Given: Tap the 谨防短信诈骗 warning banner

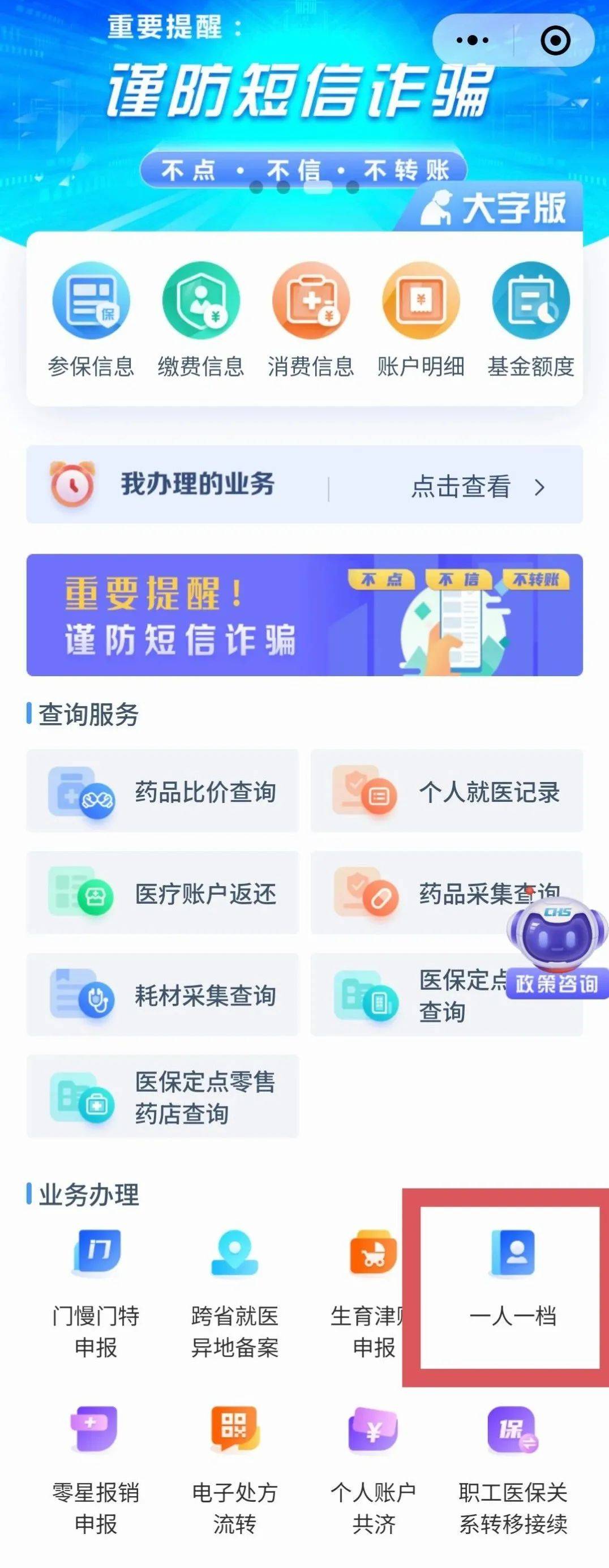Looking at the screenshot, I should (304, 615).
